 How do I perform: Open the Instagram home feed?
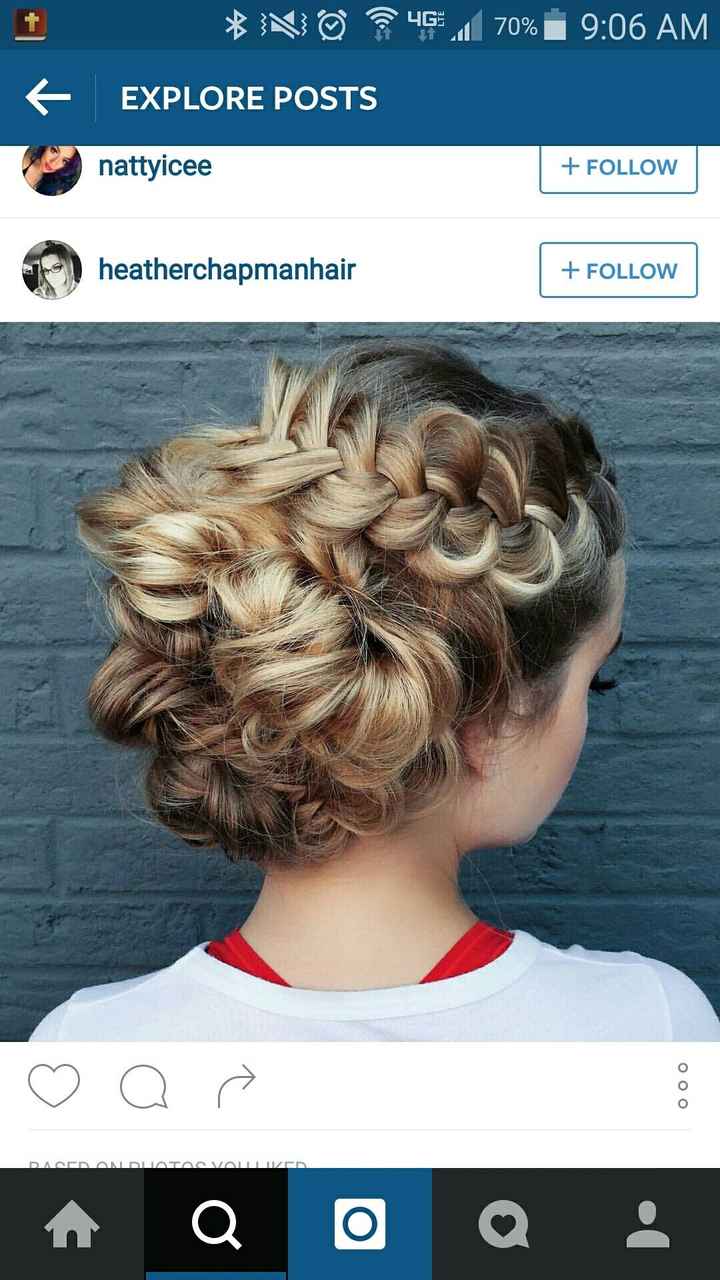pyautogui.click(x=71, y=1222)
